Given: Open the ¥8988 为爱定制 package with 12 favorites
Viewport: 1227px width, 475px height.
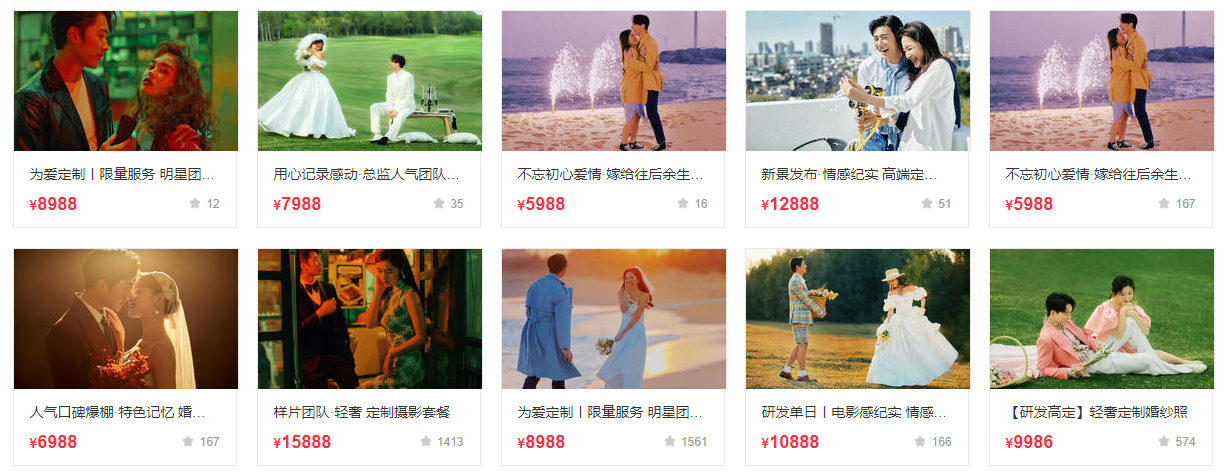Looking at the screenshot, I should coord(125,81).
